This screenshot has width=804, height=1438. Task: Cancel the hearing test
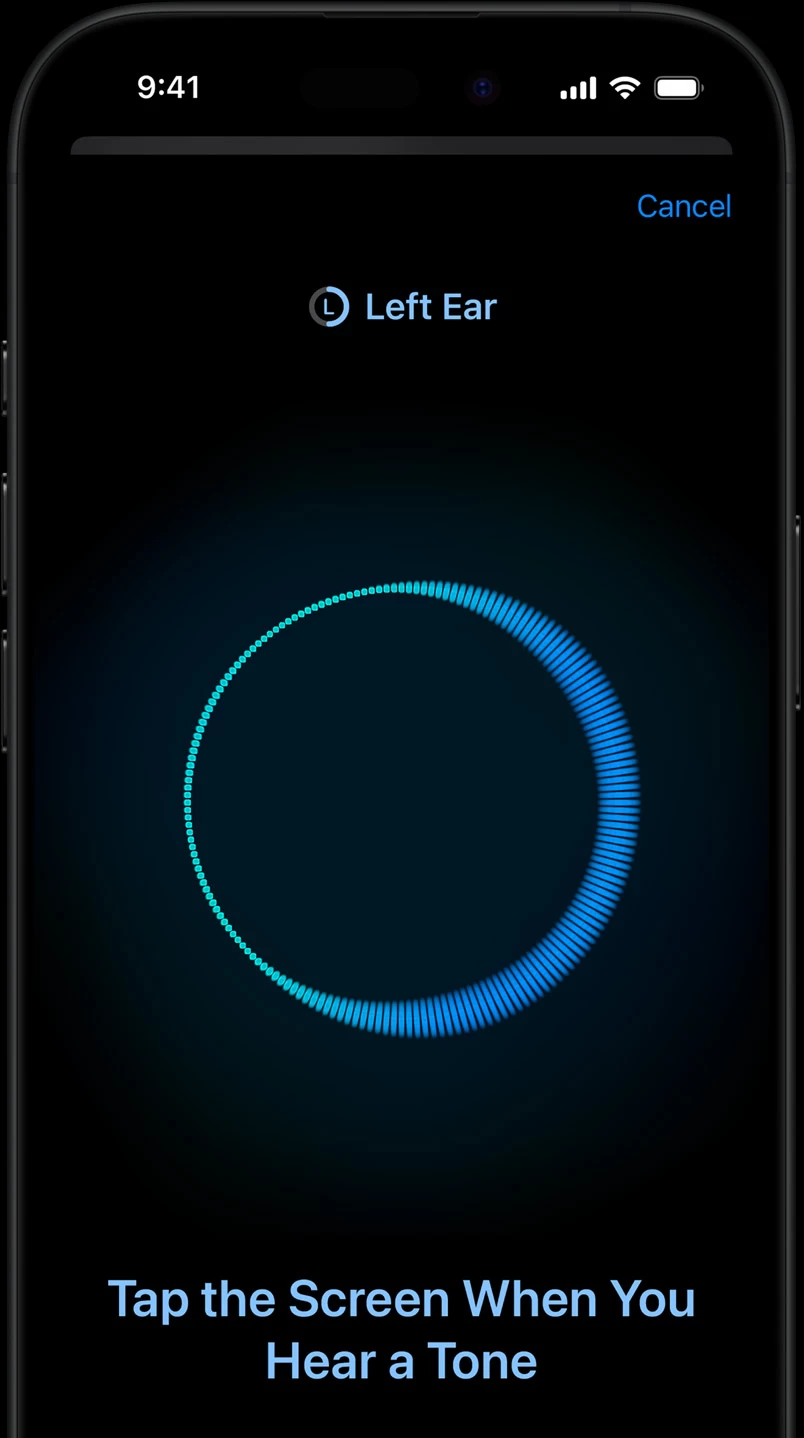point(684,206)
